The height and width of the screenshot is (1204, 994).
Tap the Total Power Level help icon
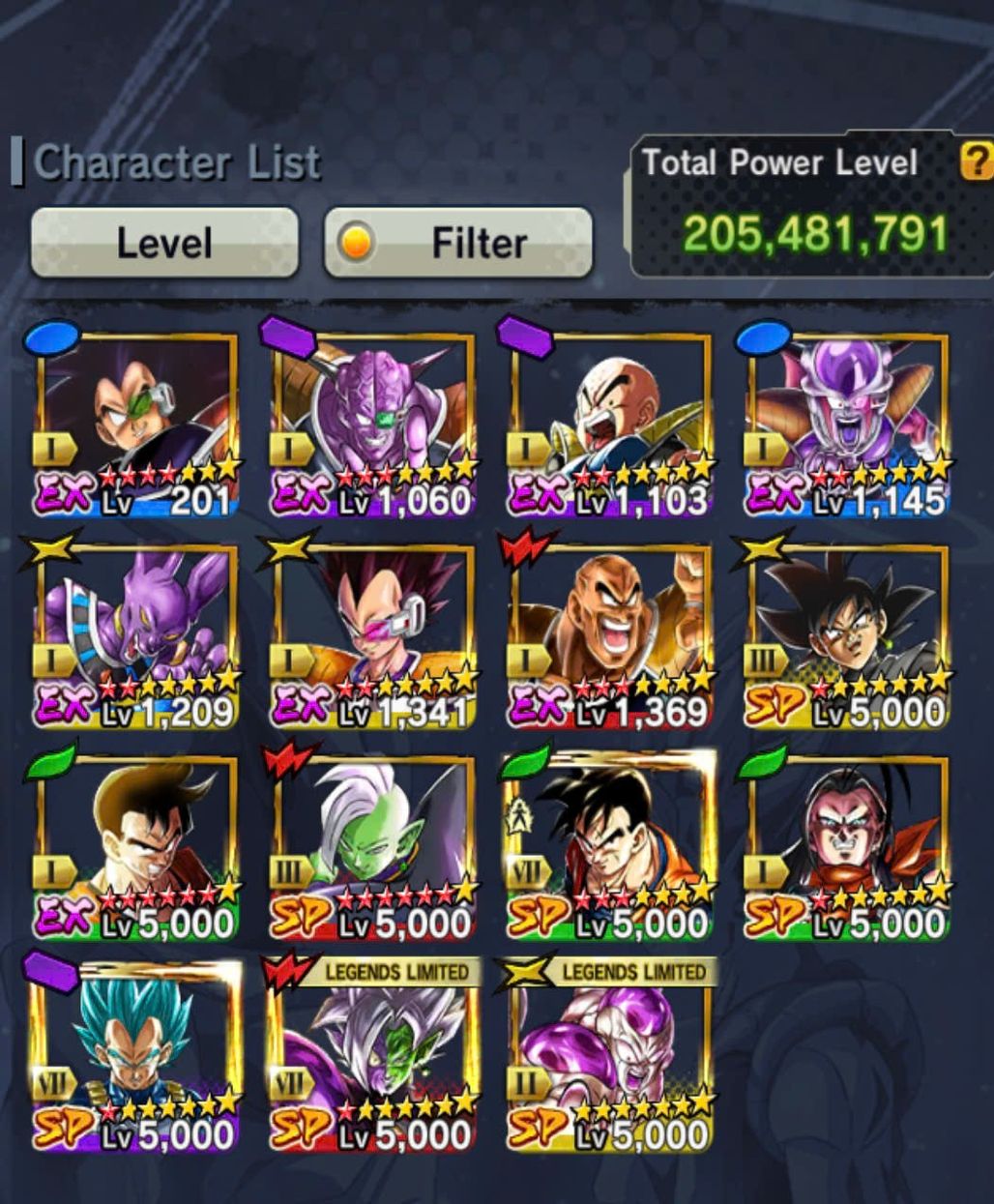click(977, 161)
